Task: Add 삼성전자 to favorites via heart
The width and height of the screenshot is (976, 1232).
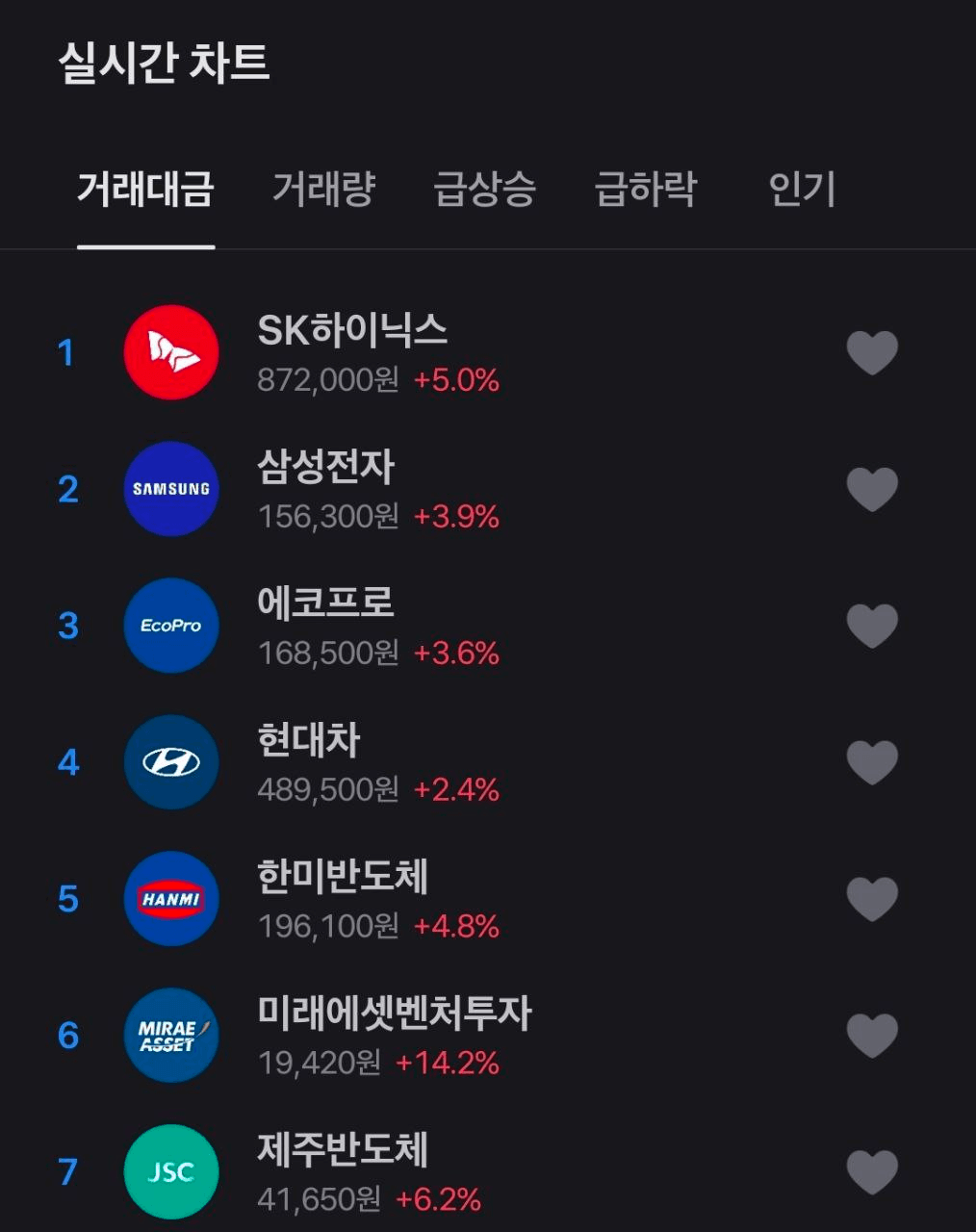Action: 872,489
